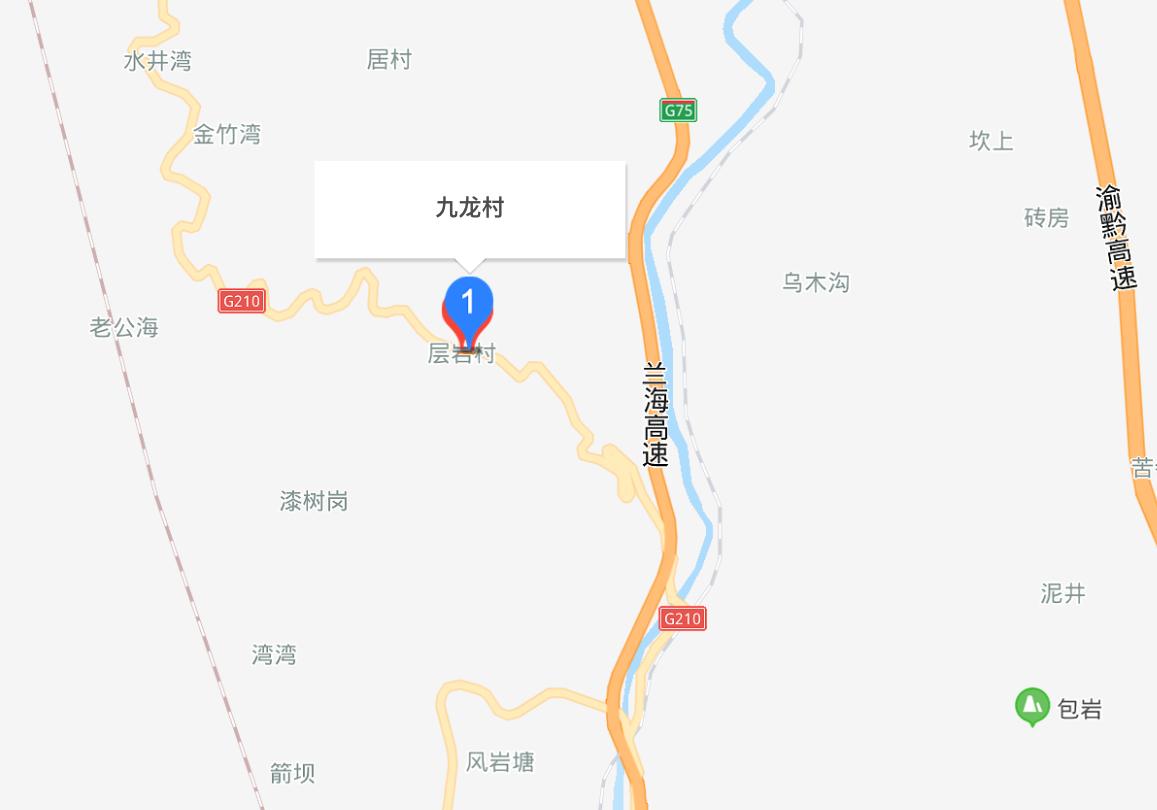Select the 包岩 scenic spot marker
The image size is (1157, 810).
point(1032,707)
